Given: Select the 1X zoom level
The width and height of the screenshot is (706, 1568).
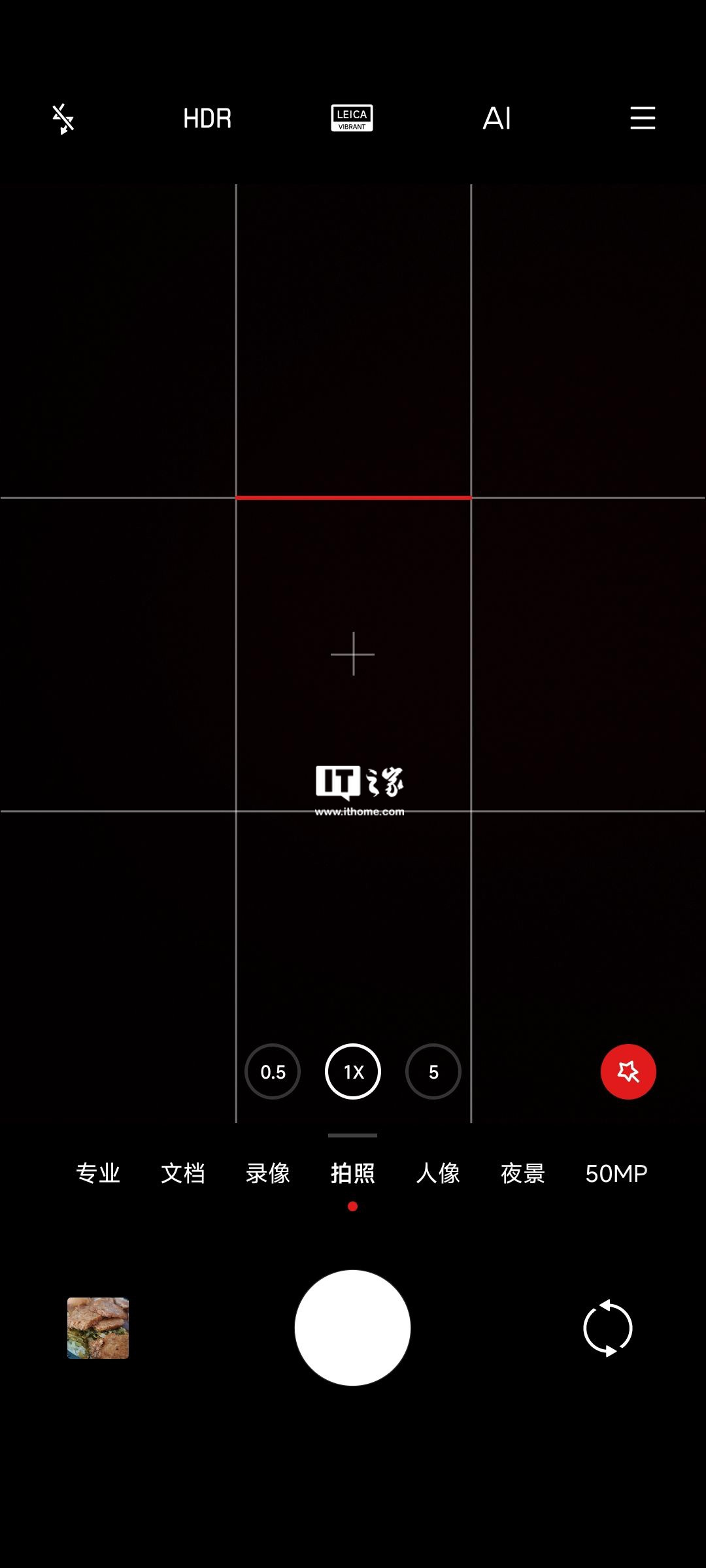Looking at the screenshot, I should tap(353, 1072).
